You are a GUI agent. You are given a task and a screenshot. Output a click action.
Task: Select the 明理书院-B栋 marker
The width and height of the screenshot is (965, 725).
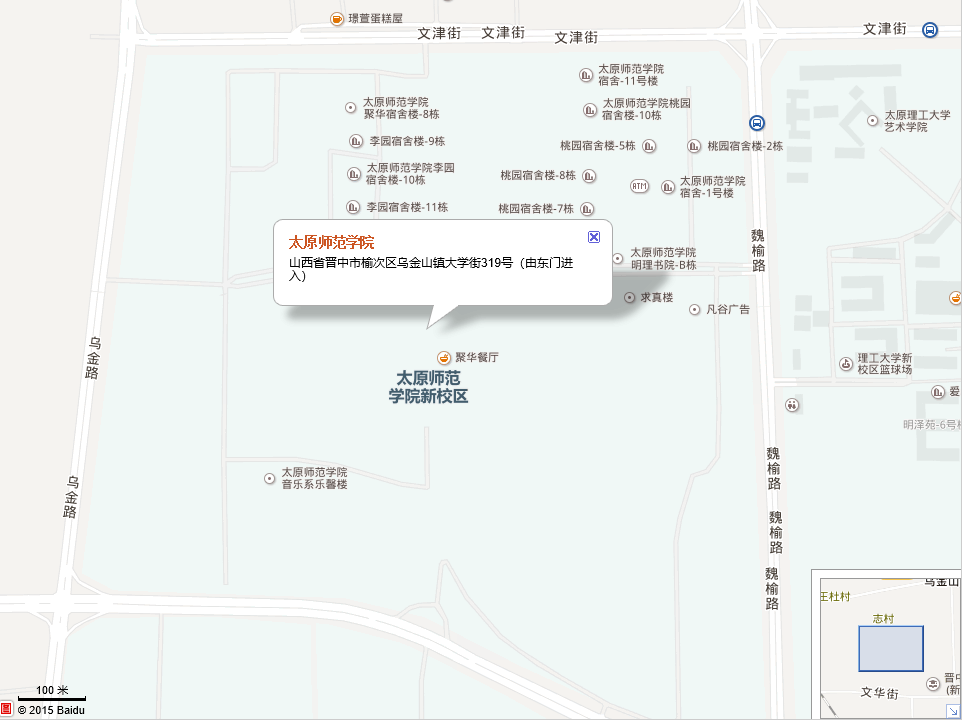(x=618, y=259)
